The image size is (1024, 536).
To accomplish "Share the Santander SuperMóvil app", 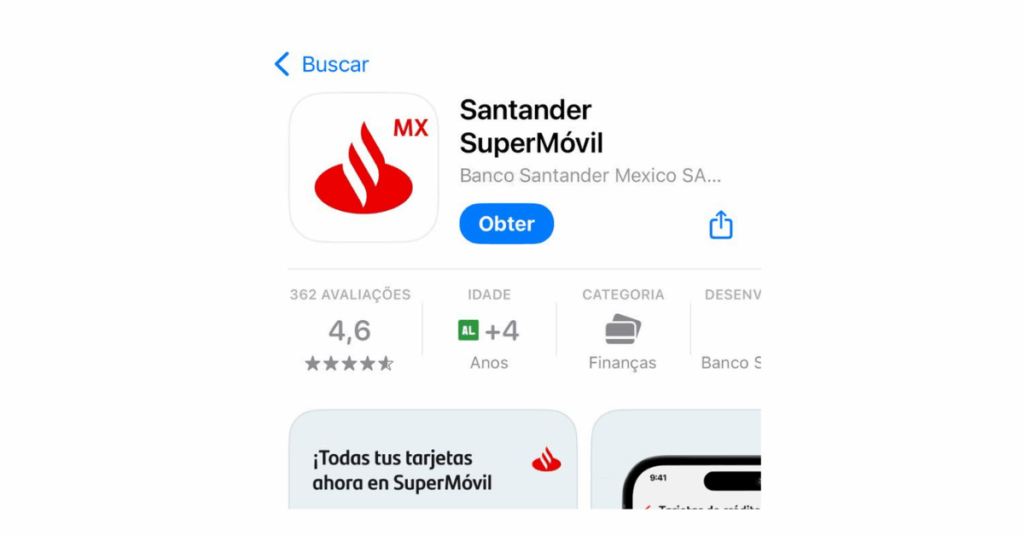I will tap(720, 226).
